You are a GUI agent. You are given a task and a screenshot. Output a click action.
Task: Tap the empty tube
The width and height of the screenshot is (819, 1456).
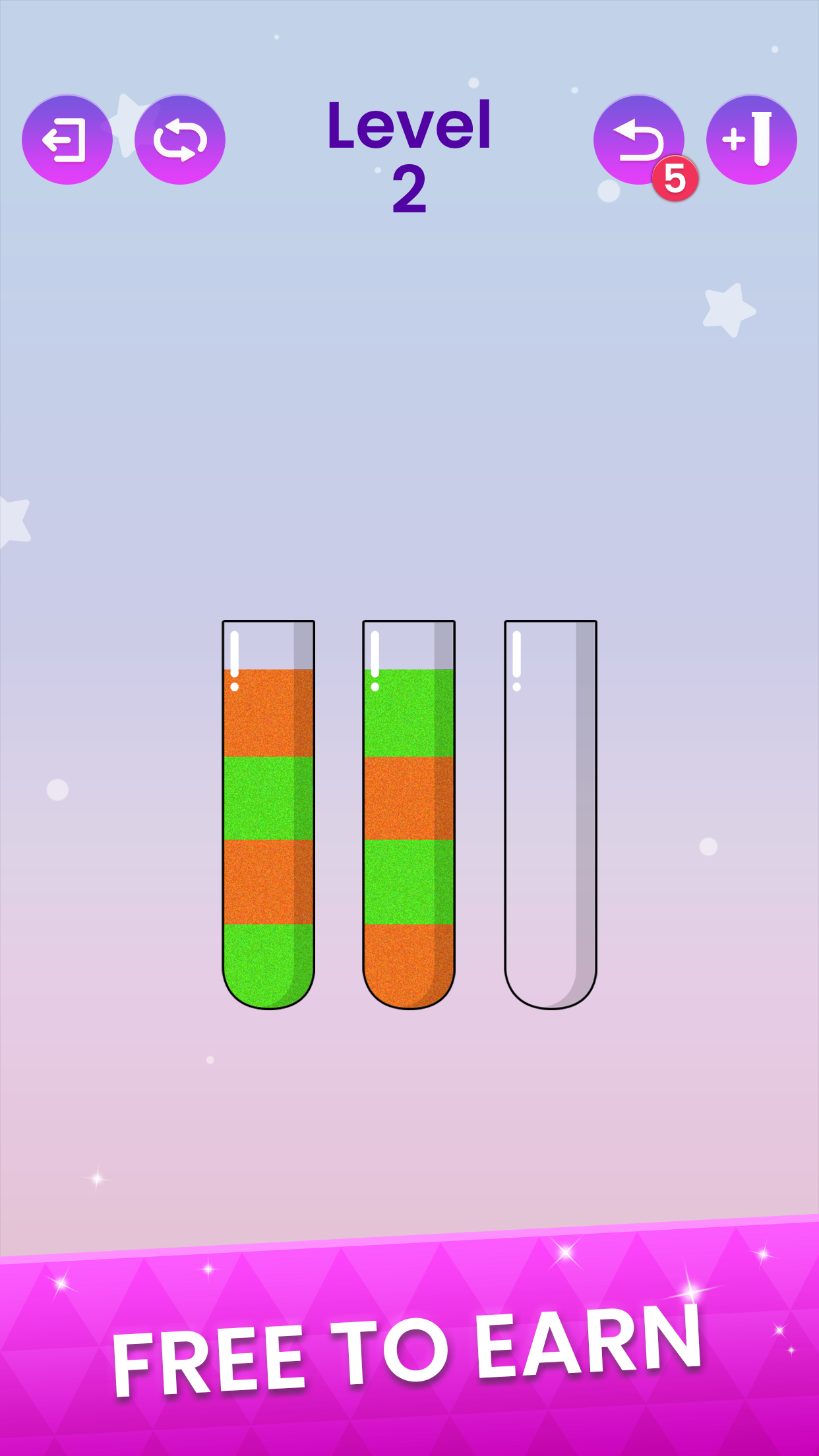point(551,814)
